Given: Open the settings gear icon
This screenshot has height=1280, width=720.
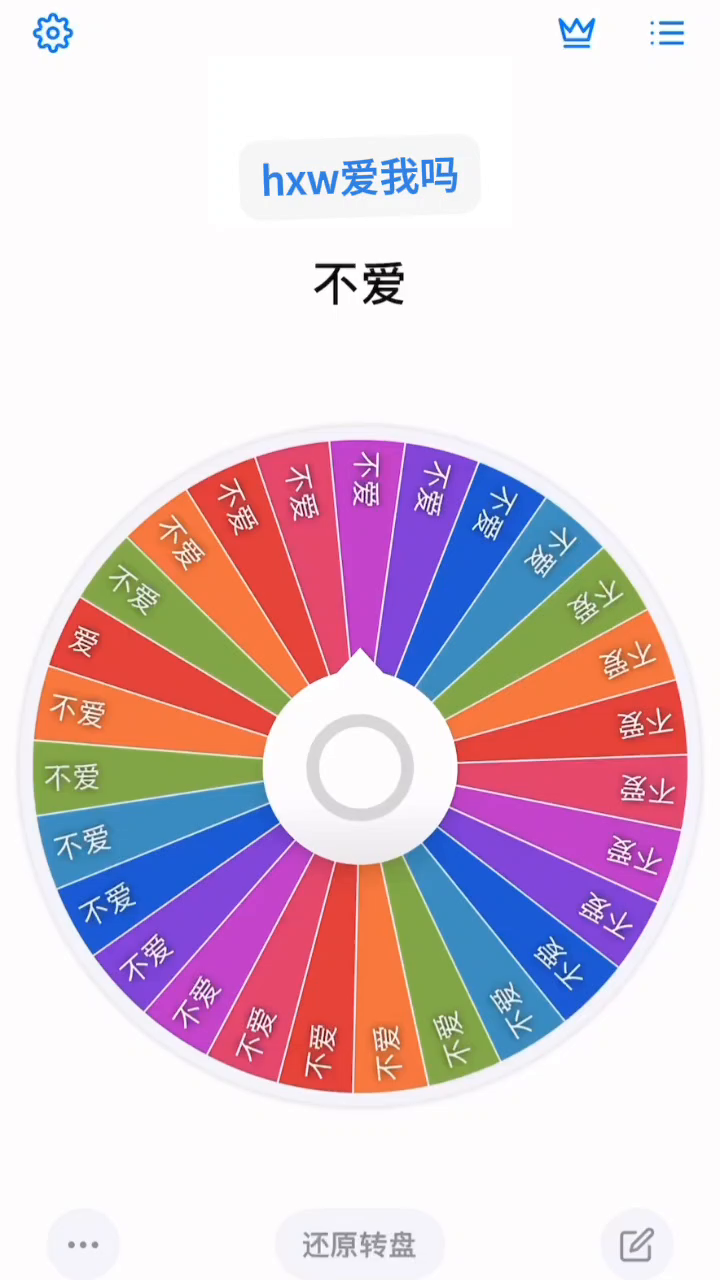Looking at the screenshot, I should tap(53, 33).
